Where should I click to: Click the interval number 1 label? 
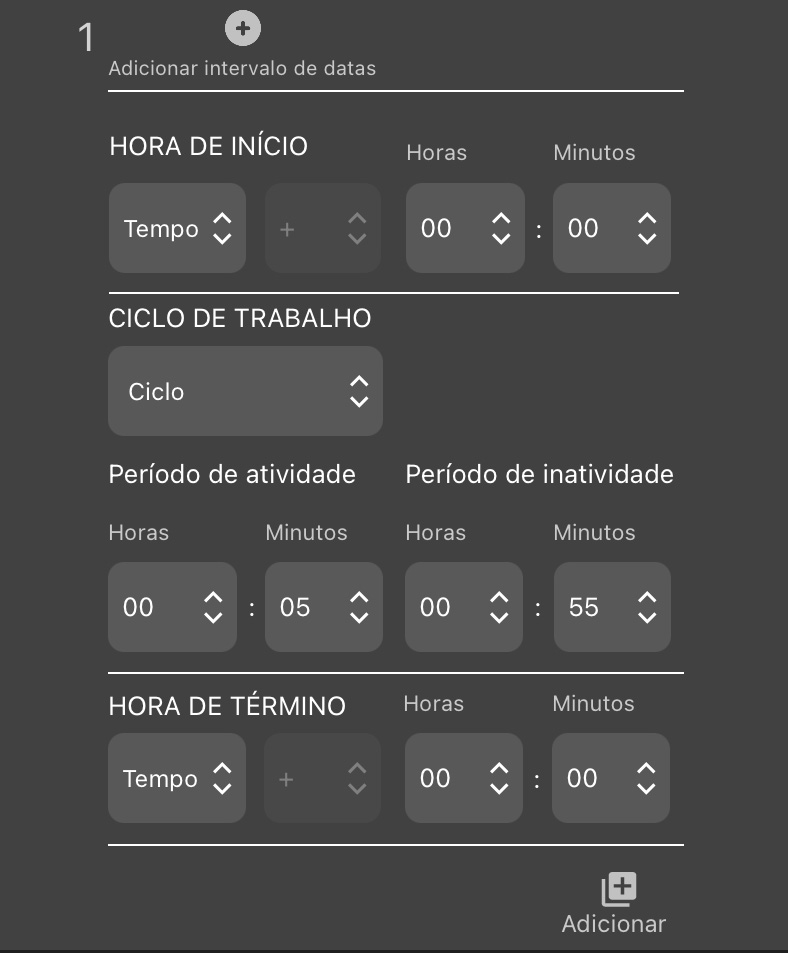tap(86, 37)
